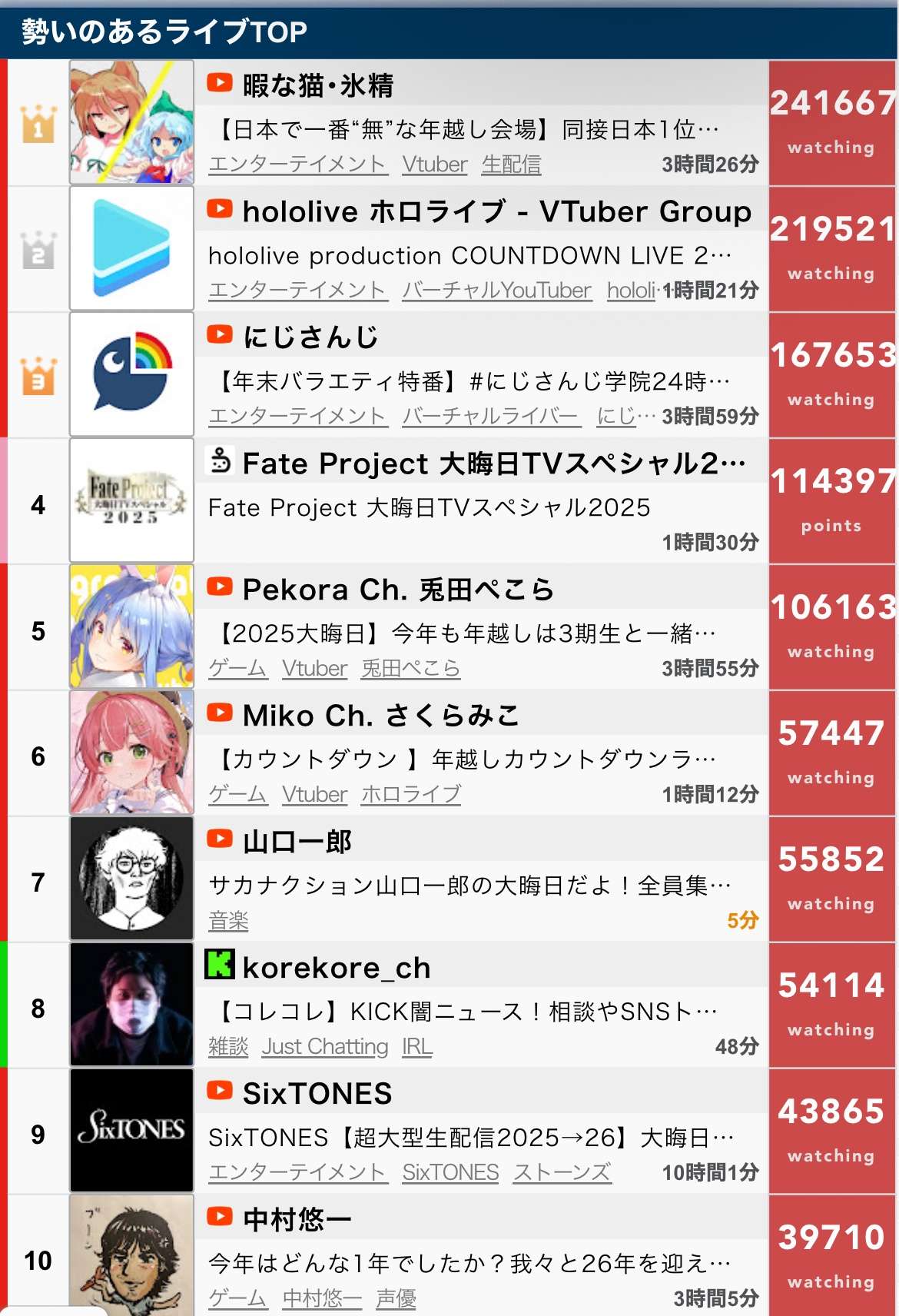Tap the IRL tag under korekore_ch
Viewport: 899px width, 1316px height.
tap(417, 1046)
